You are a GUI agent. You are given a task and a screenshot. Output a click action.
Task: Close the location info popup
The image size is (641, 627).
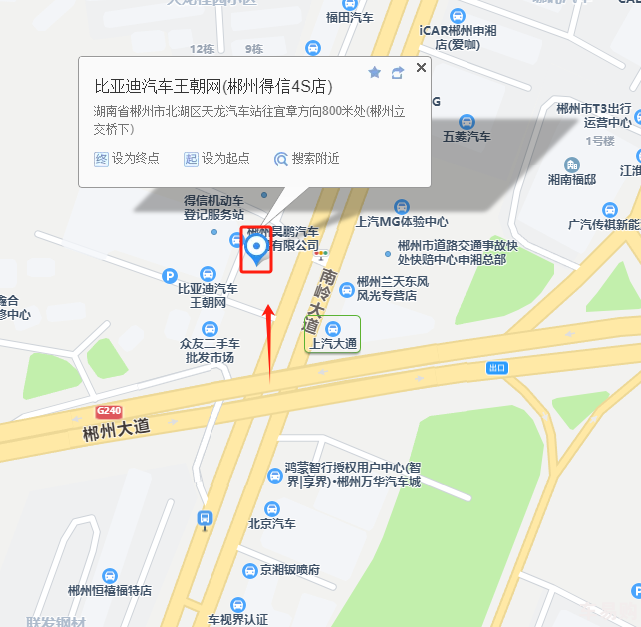point(421,68)
